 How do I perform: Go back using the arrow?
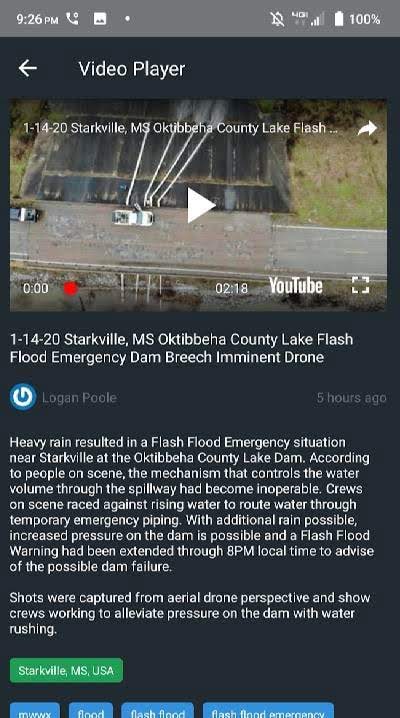click(27, 68)
